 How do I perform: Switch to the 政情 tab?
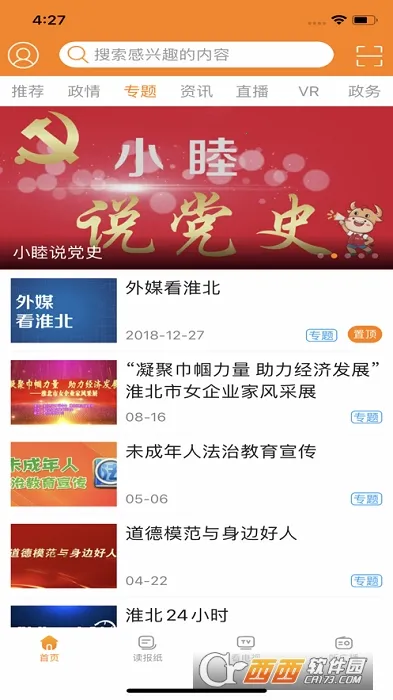pos(84,91)
